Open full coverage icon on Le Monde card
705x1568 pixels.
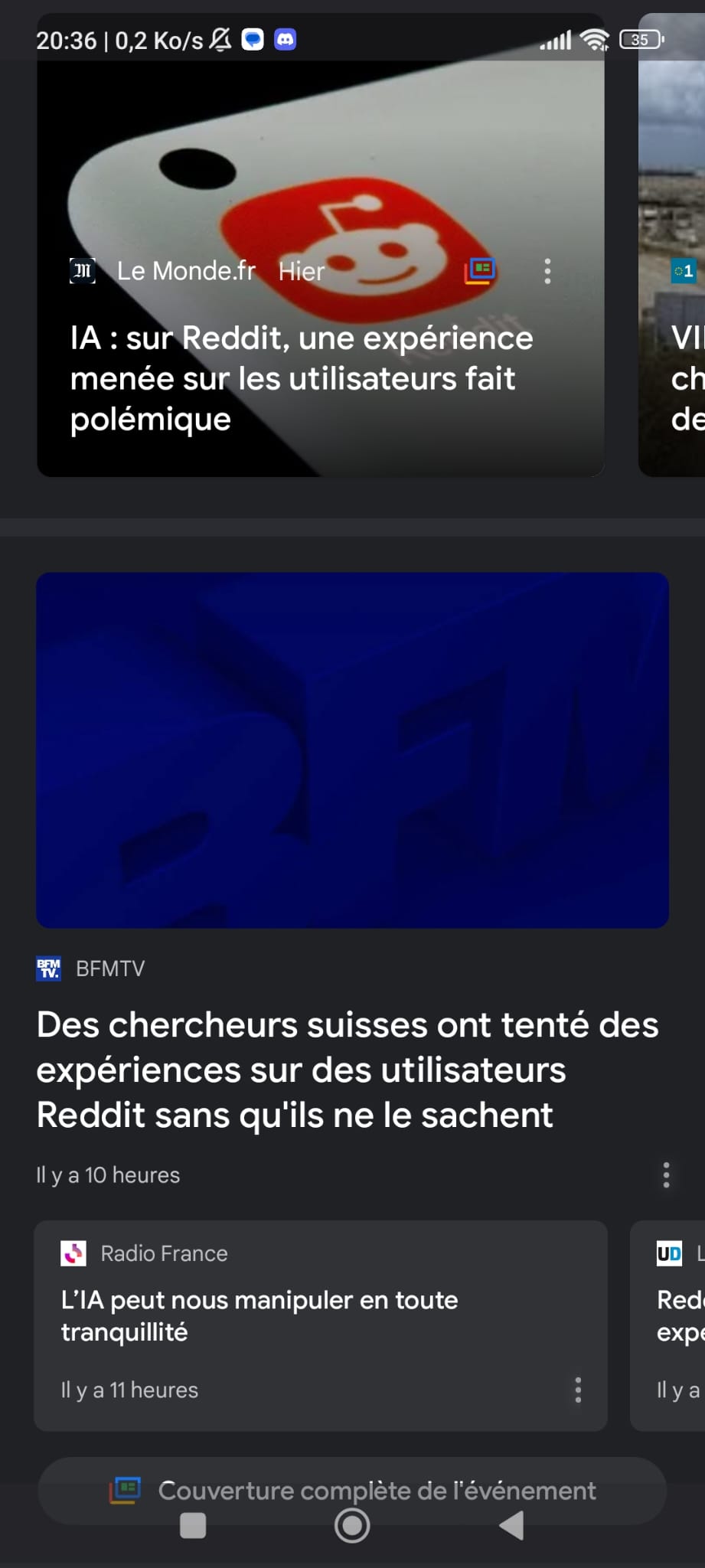tap(480, 271)
